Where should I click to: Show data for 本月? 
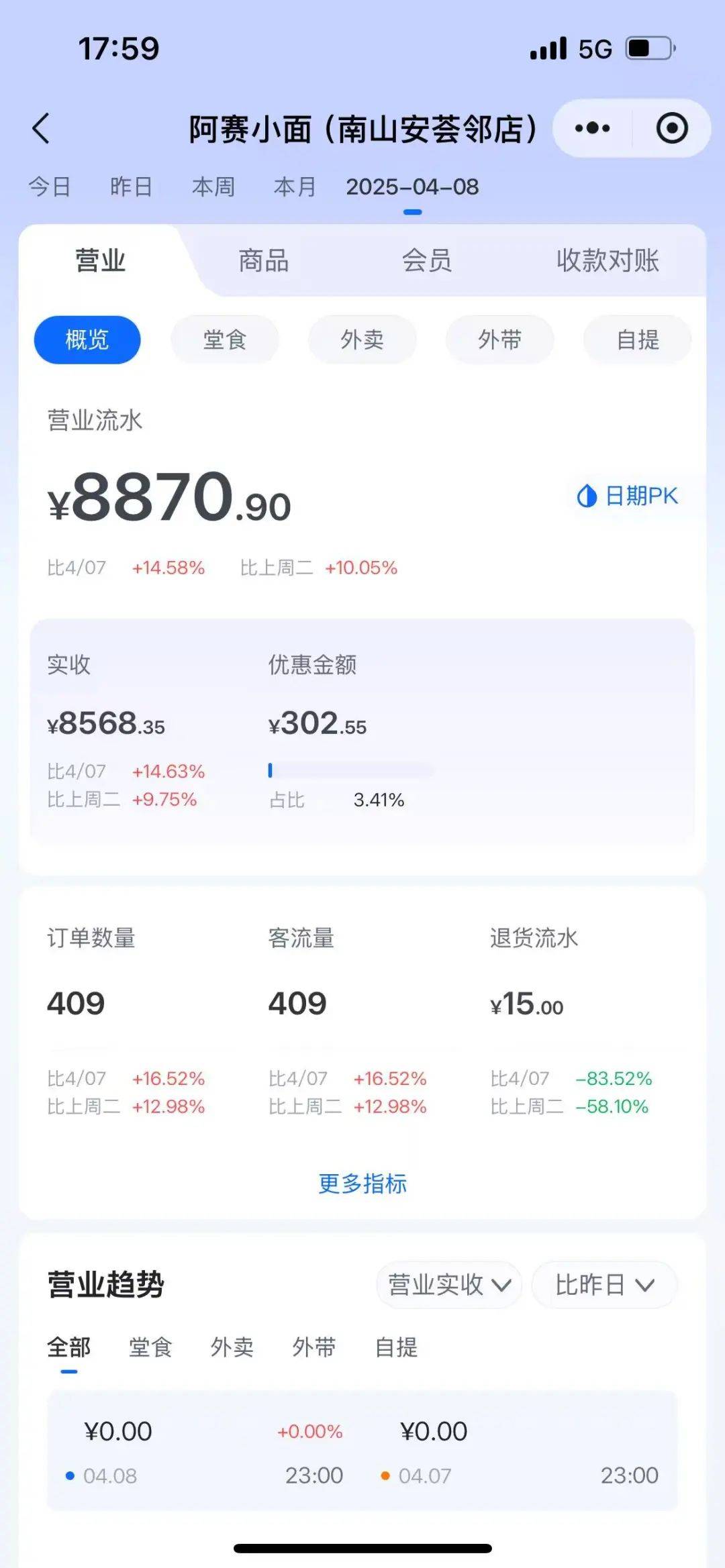pos(295,187)
